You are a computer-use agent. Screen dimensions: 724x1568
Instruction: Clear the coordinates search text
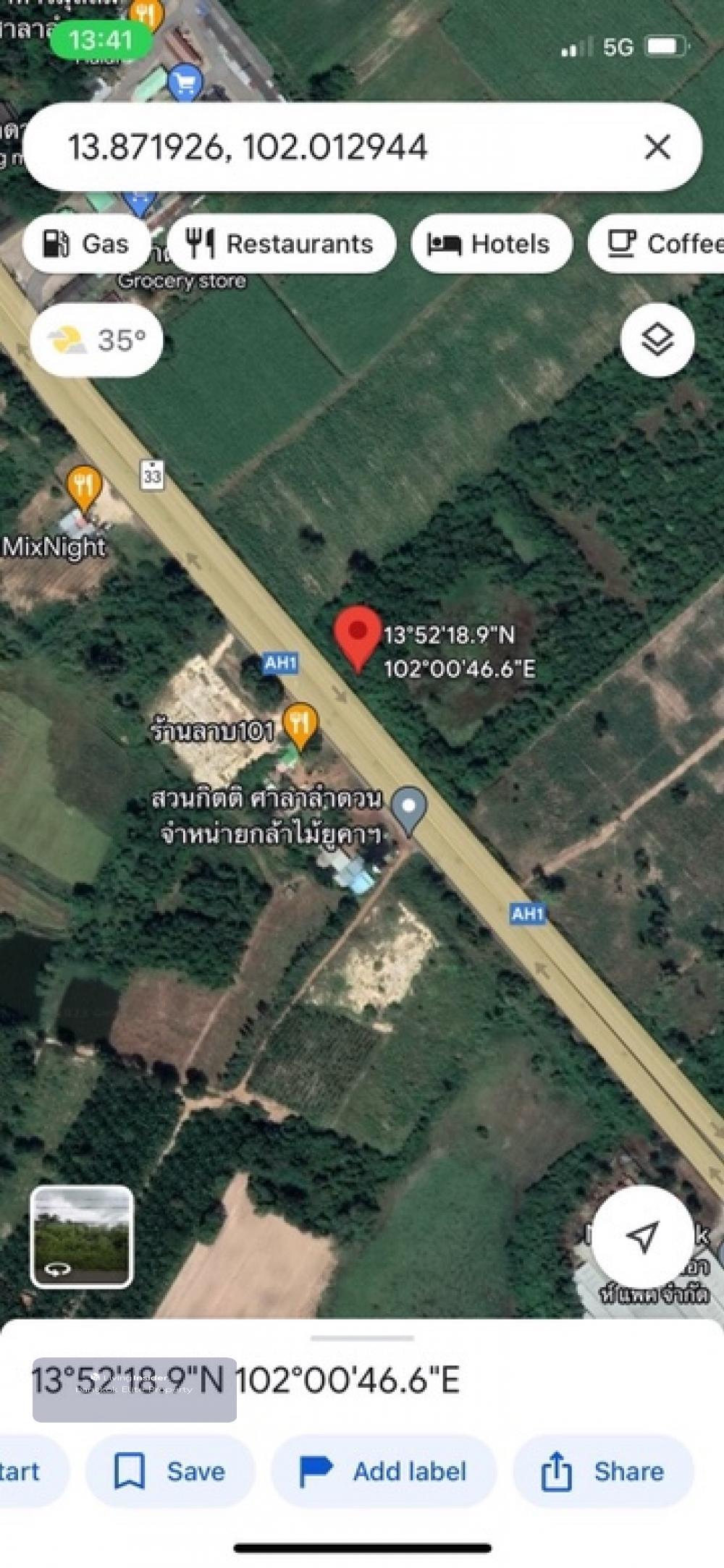pos(657,147)
